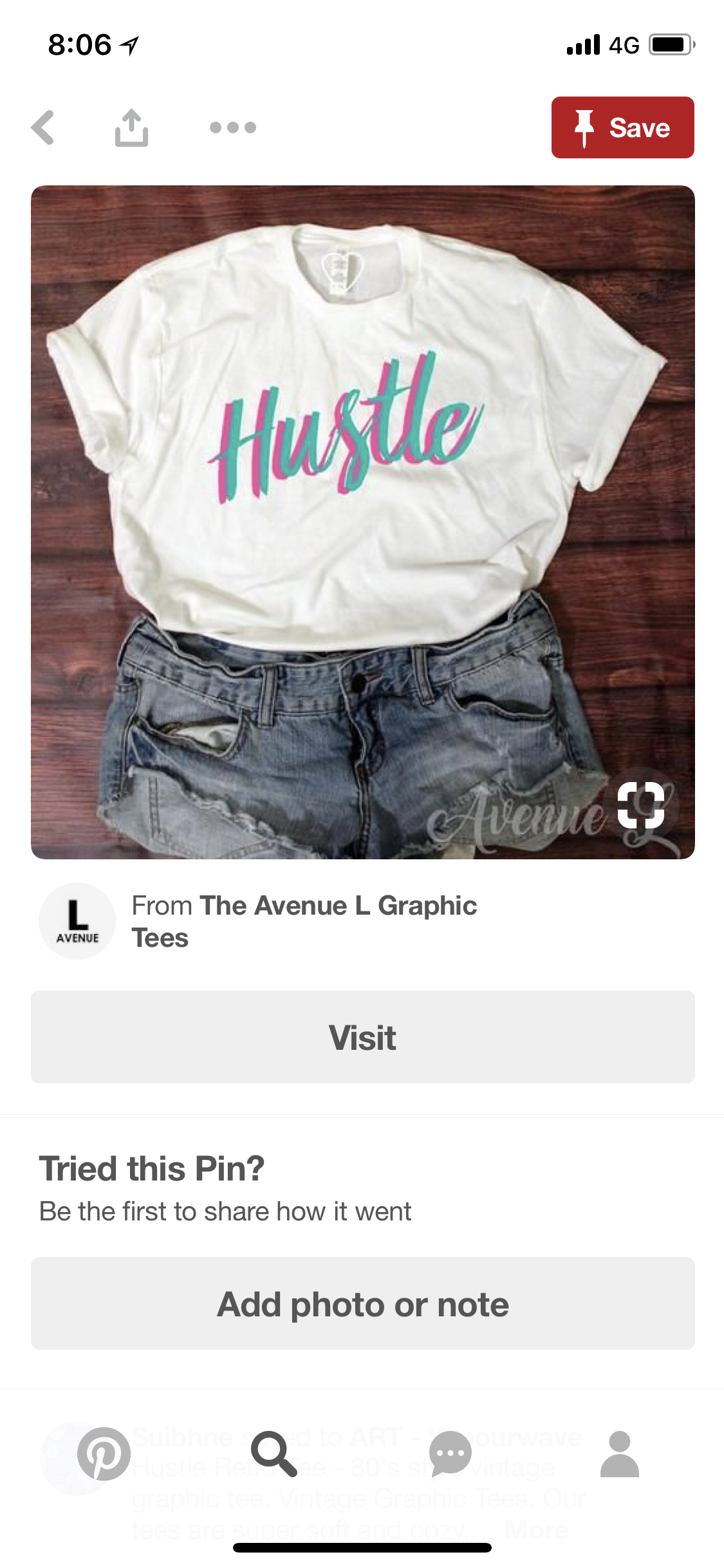
Task: Save this pin to a board
Action: coord(622,127)
